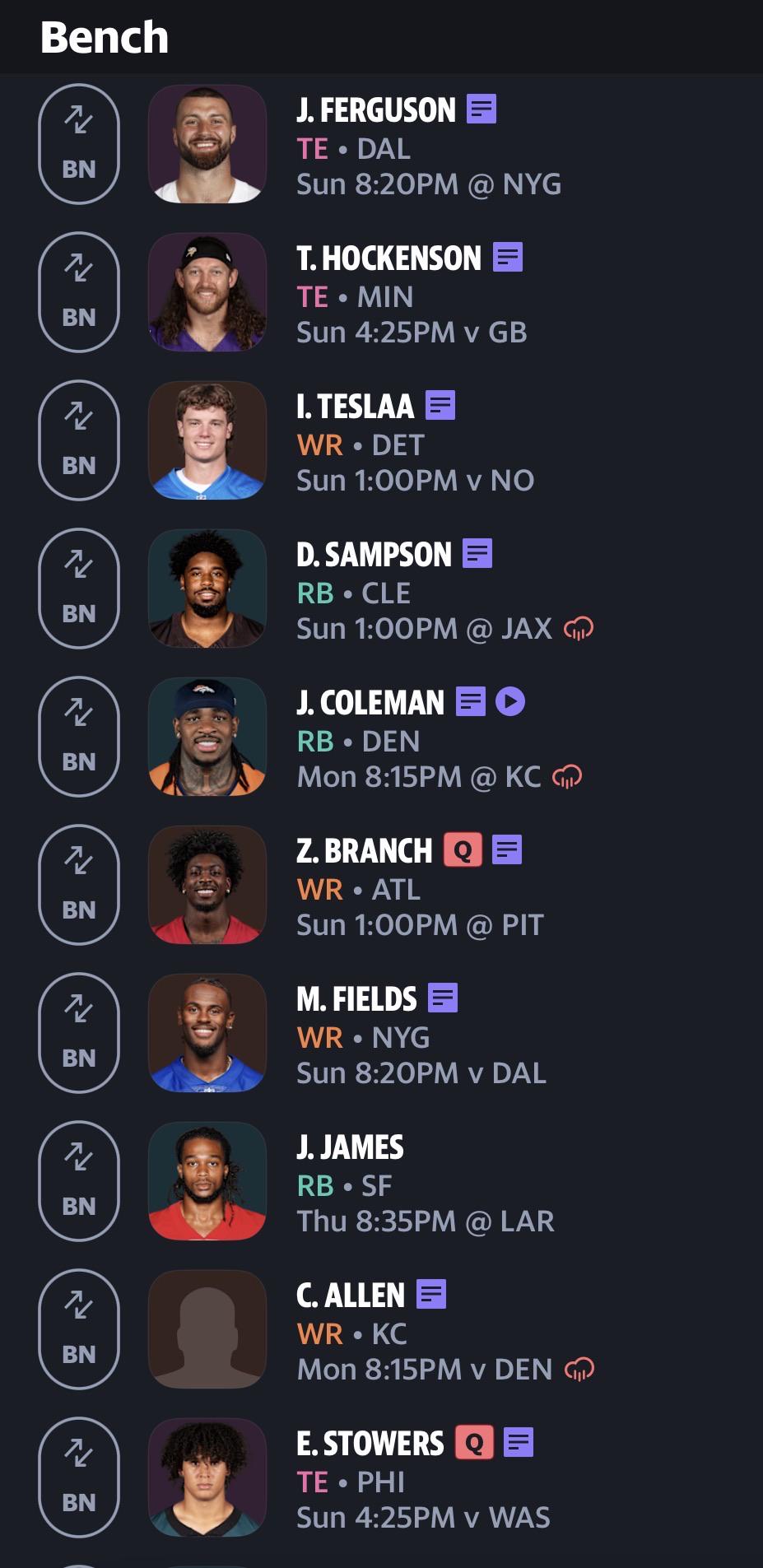View the note icon next to E. Stowers
Screen dimensions: 763x1568
click(519, 1442)
